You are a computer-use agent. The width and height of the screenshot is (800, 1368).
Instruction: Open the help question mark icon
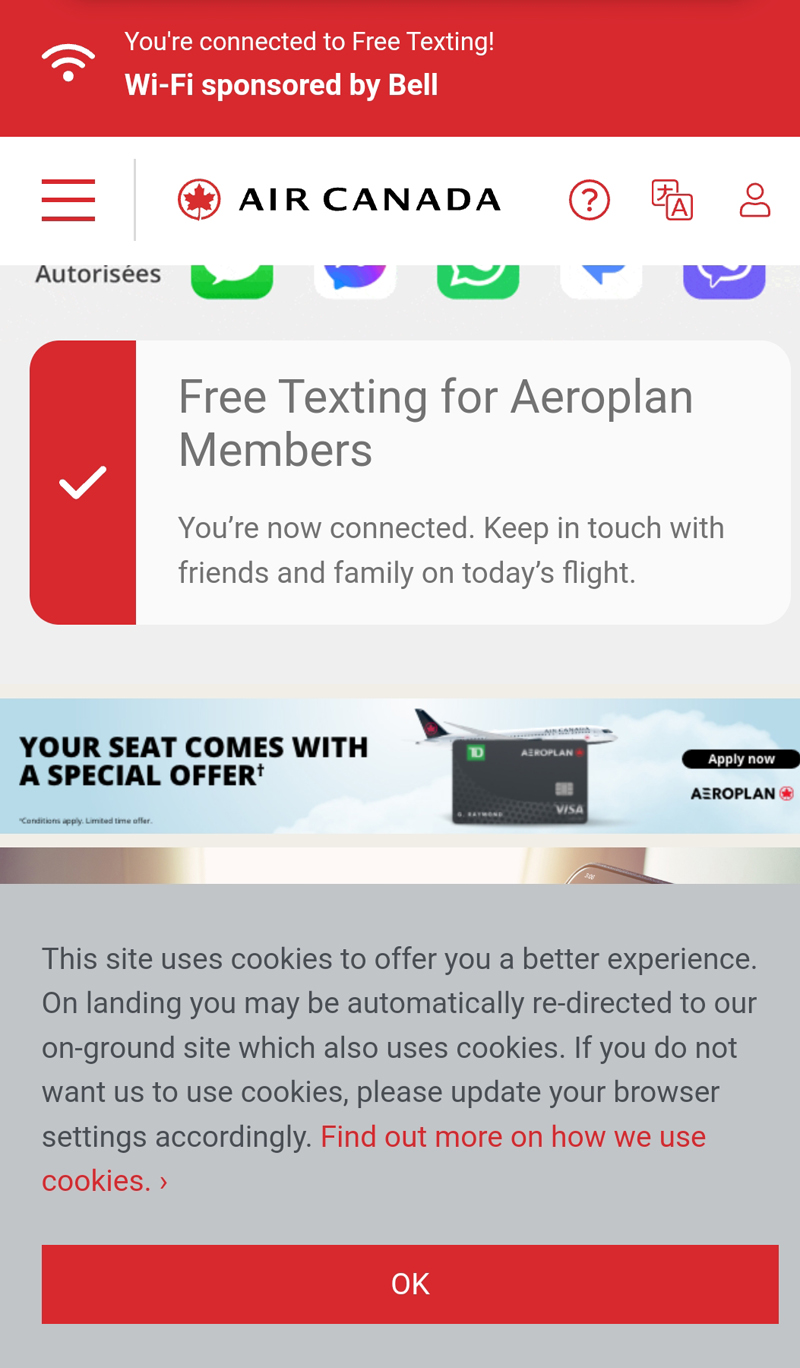589,200
